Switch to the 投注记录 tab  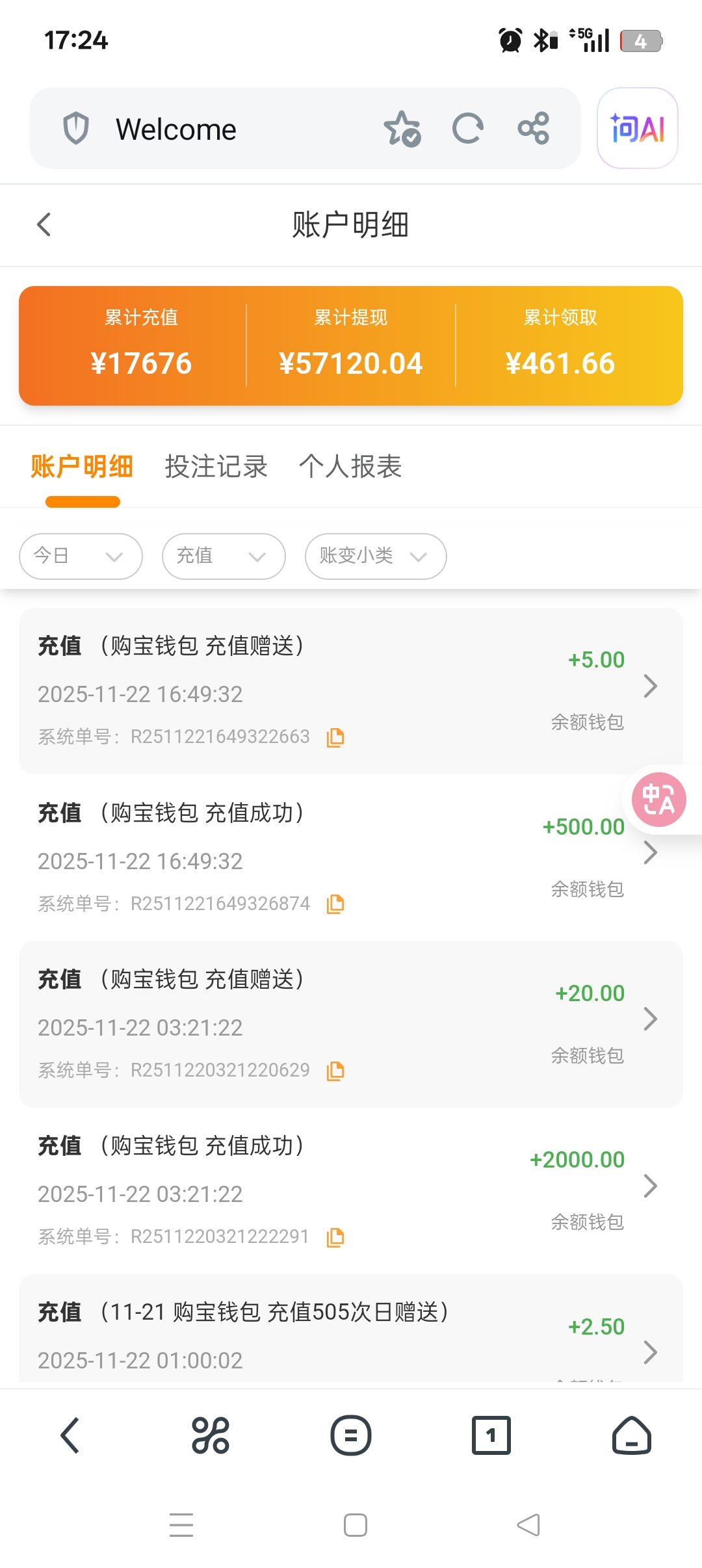[x=216, y=467]
